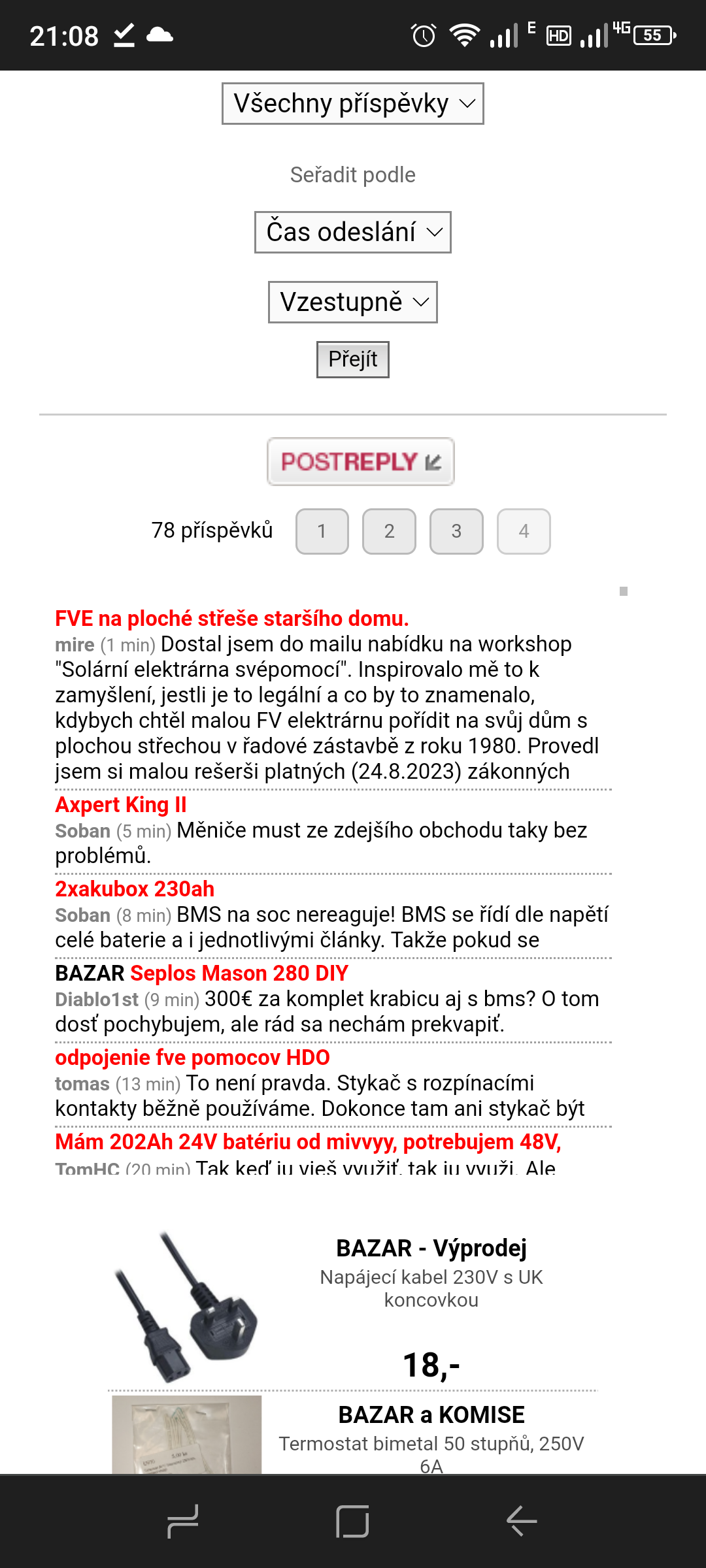
Task: View the 2xakubox 230ah thread
Action: [x=135, y=889]
